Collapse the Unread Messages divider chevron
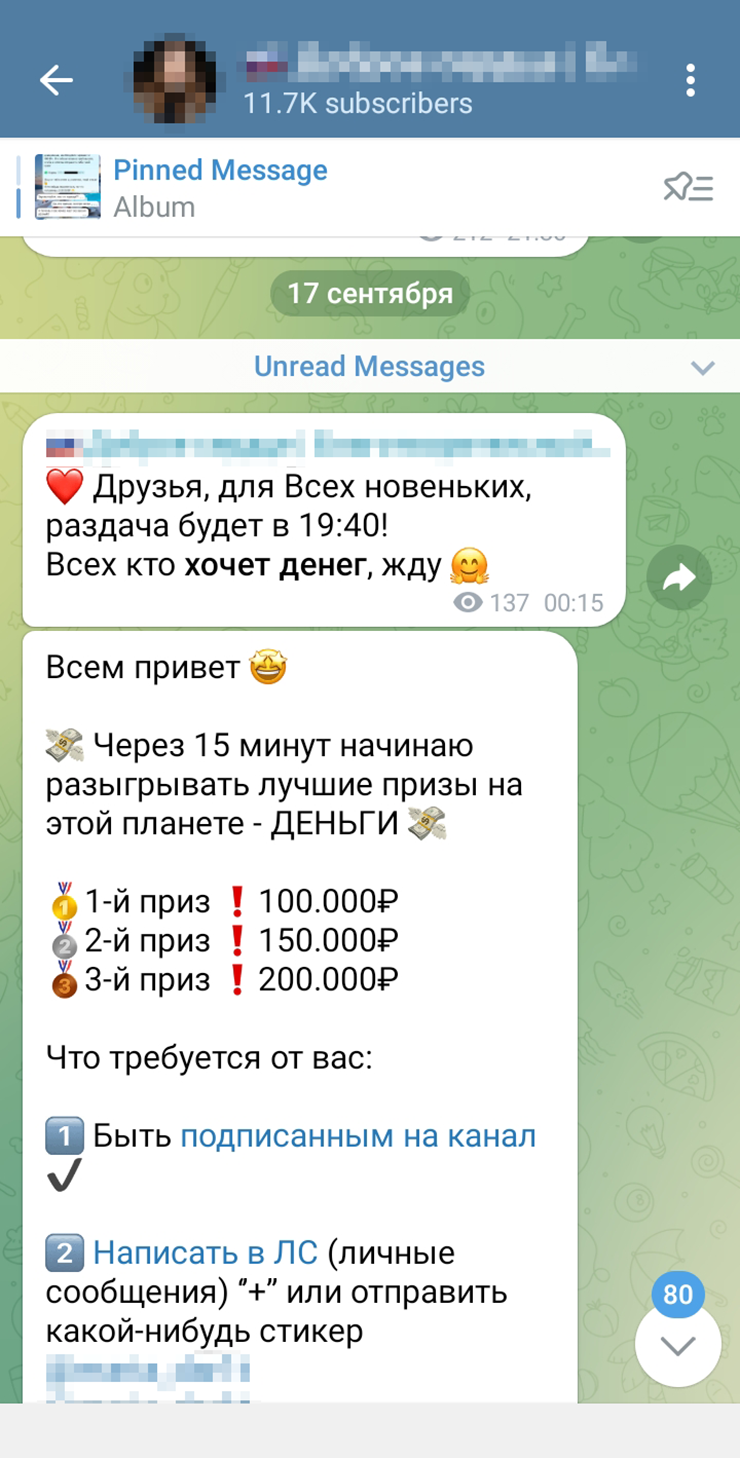This screenshot has height=1458, width=740. tap(703, 367)
